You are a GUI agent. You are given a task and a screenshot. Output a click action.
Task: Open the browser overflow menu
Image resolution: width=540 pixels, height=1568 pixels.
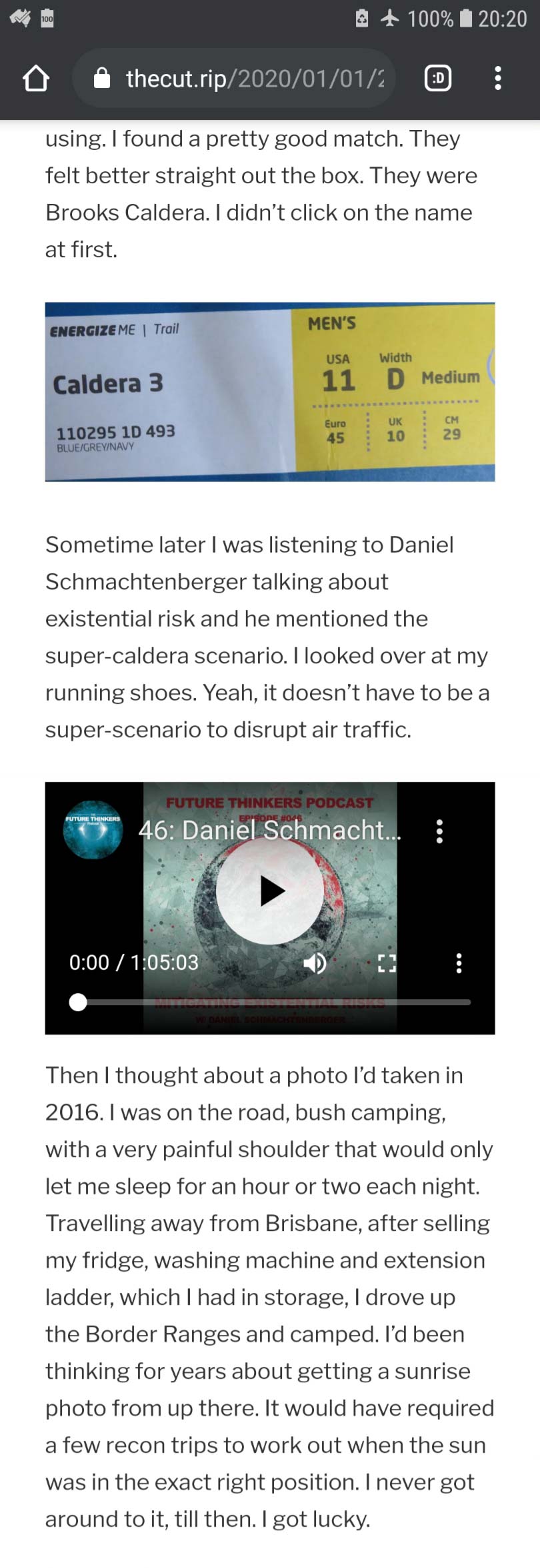[x=497, y=79]
